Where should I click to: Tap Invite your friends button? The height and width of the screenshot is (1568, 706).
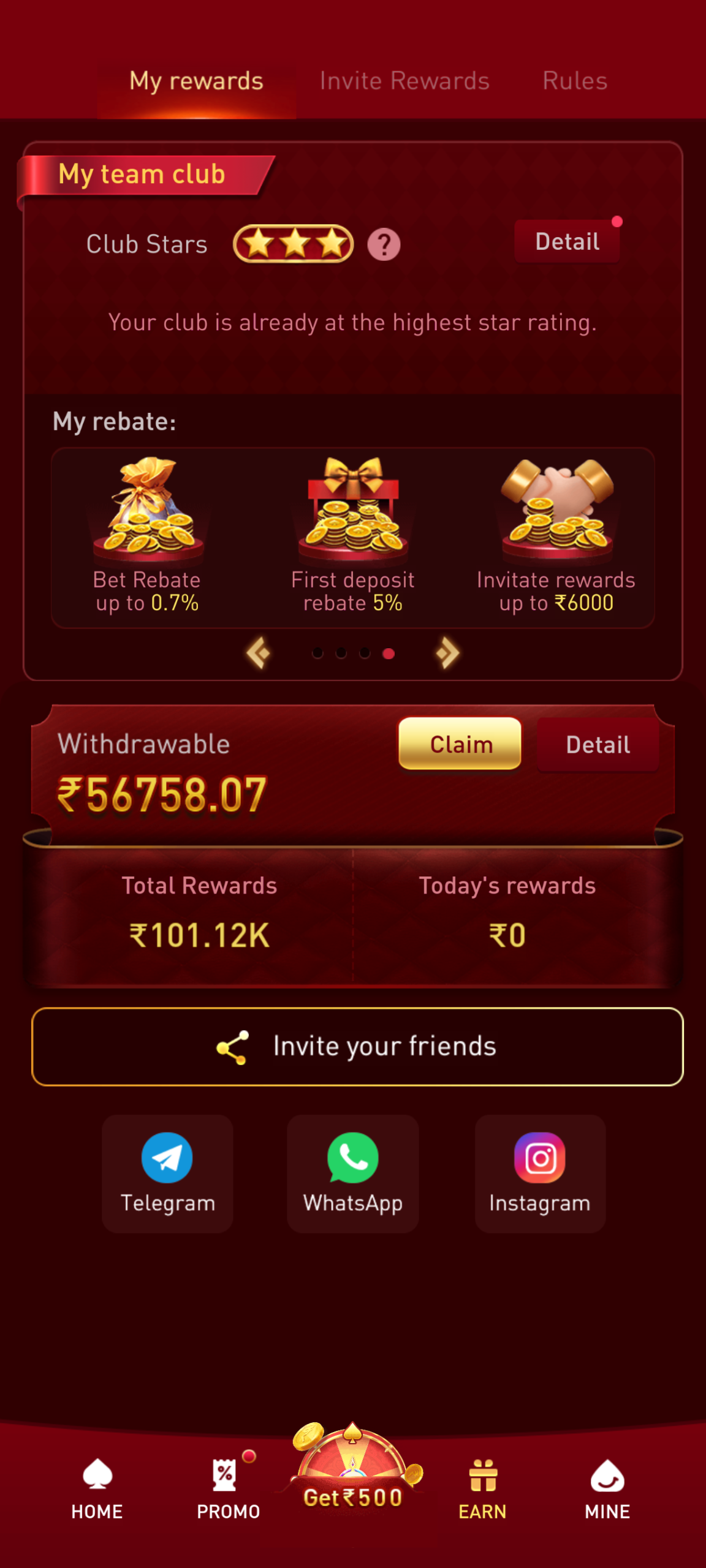coord(357,1046)
